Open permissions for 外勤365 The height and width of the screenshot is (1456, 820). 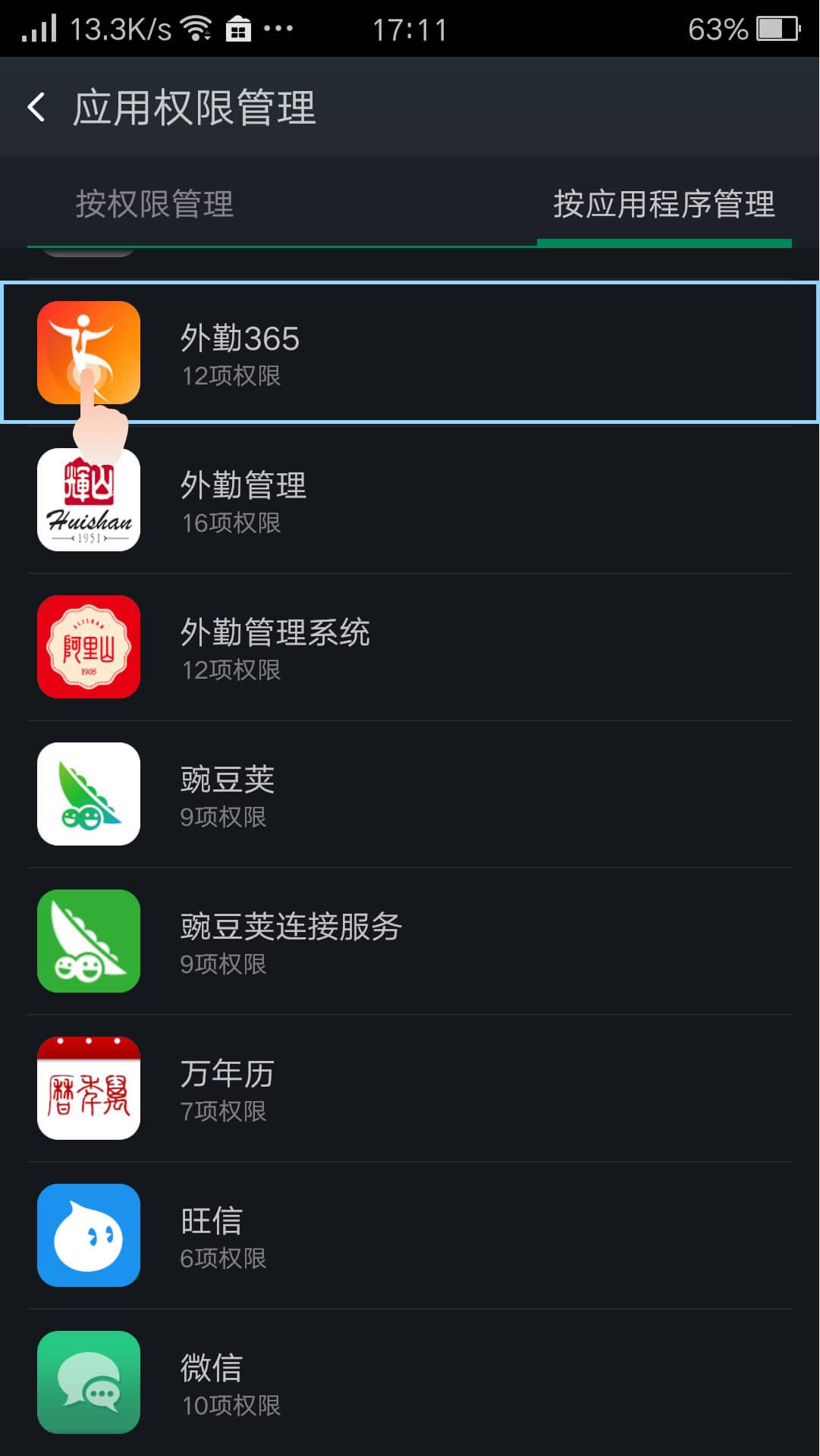(410, 353)
